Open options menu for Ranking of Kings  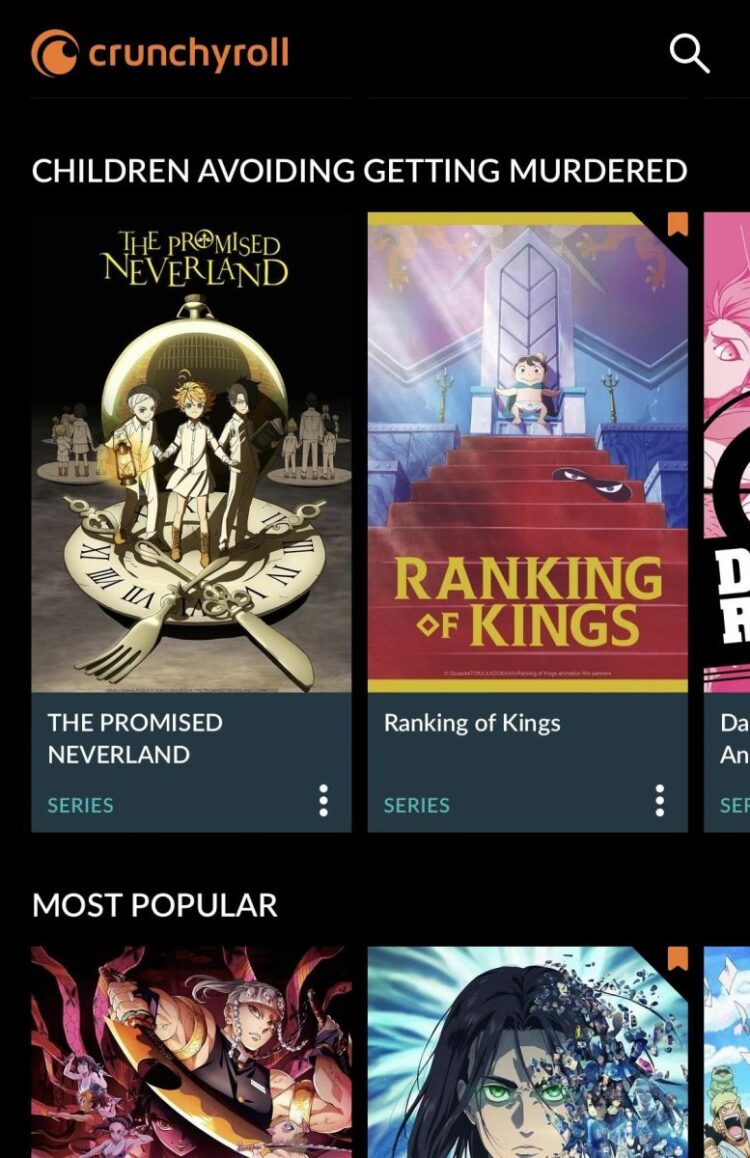pyautogui.click(x=659, y=801)
